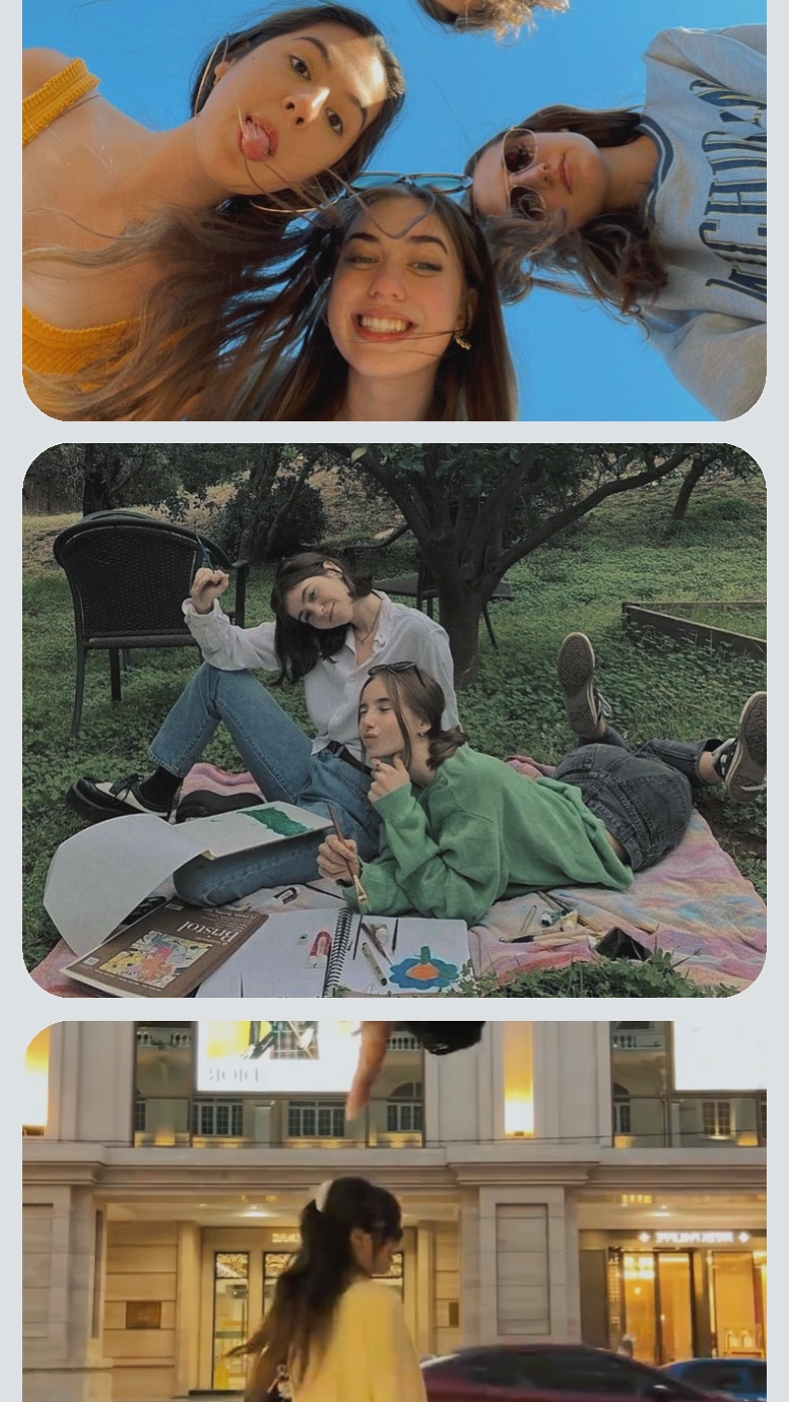Viewport: 789px width, 1402px height.
Task: Open the photo of three friends under blue sky
Action: point(394,210)
